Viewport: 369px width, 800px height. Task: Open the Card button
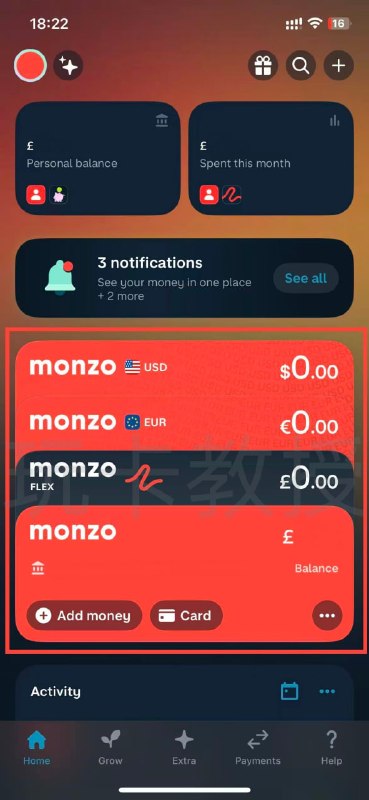[x=186, y=616]
